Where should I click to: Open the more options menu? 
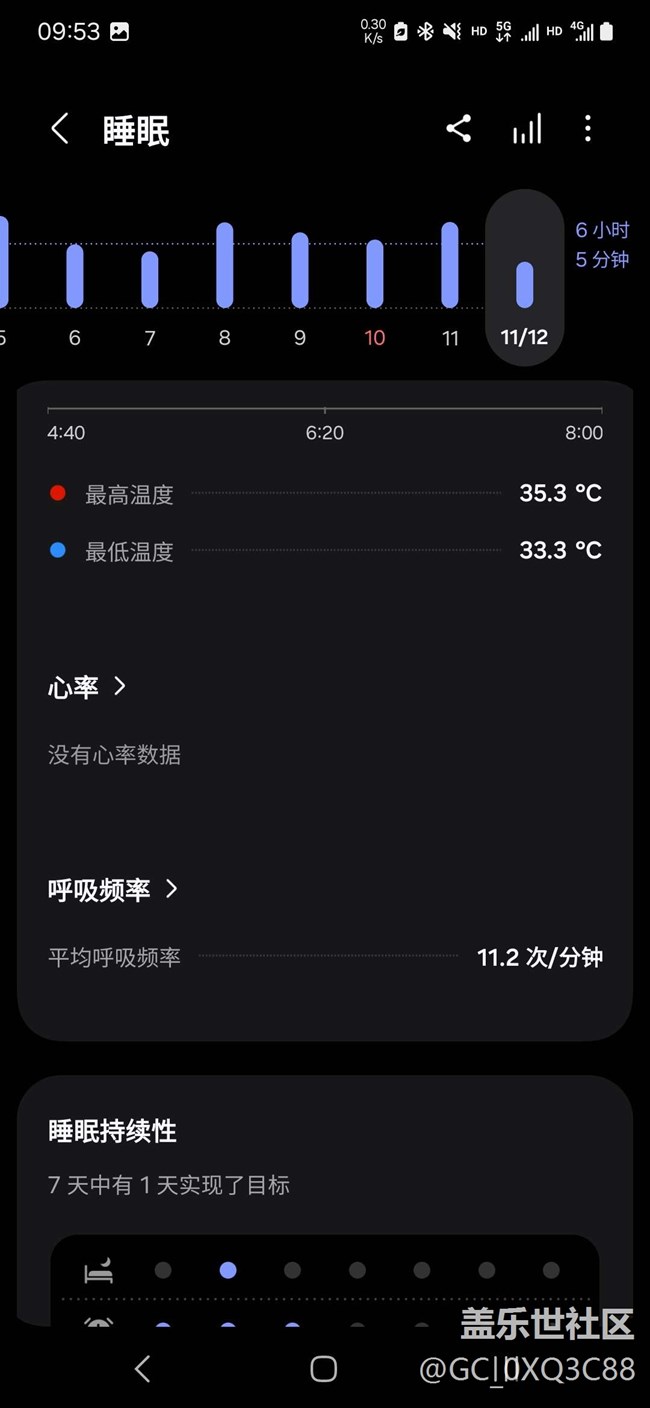[x=588, y=129]
